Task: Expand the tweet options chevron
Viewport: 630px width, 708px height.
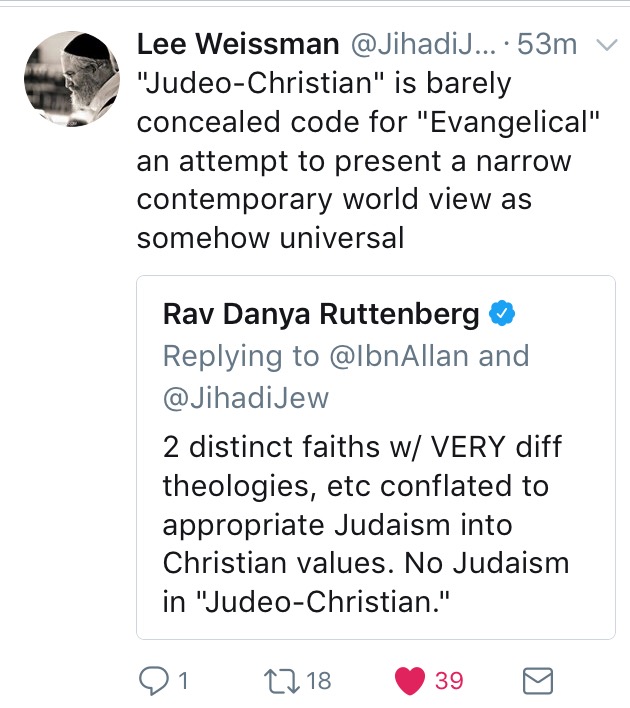Action: (606, 45)
